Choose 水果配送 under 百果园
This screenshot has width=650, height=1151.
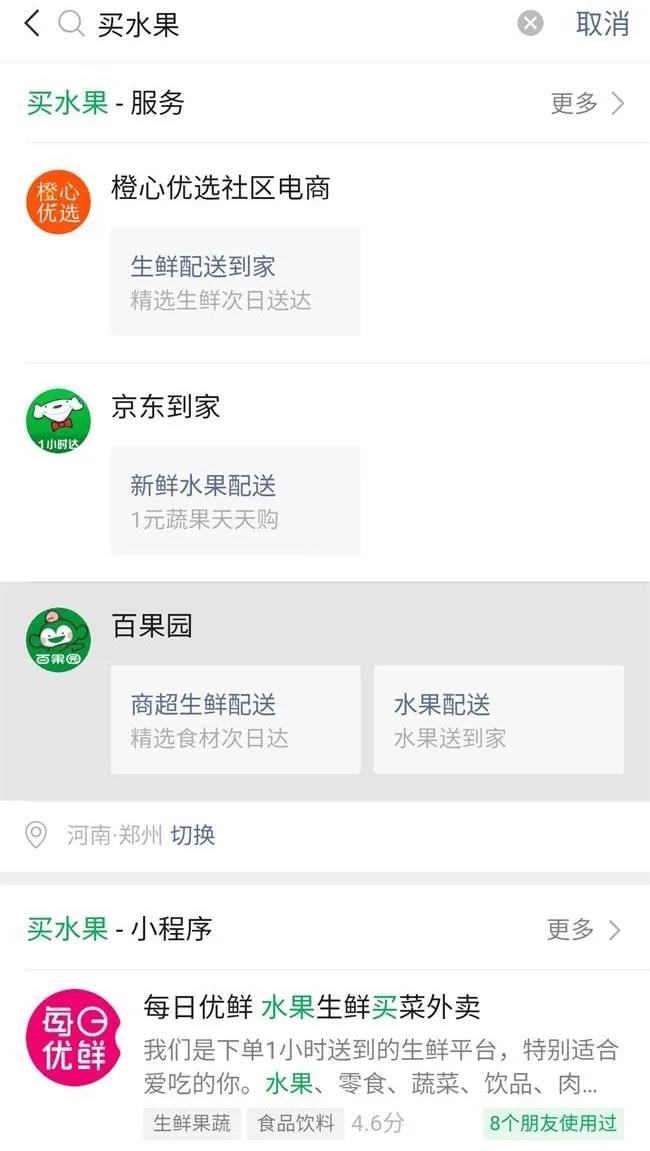(499, 719)
